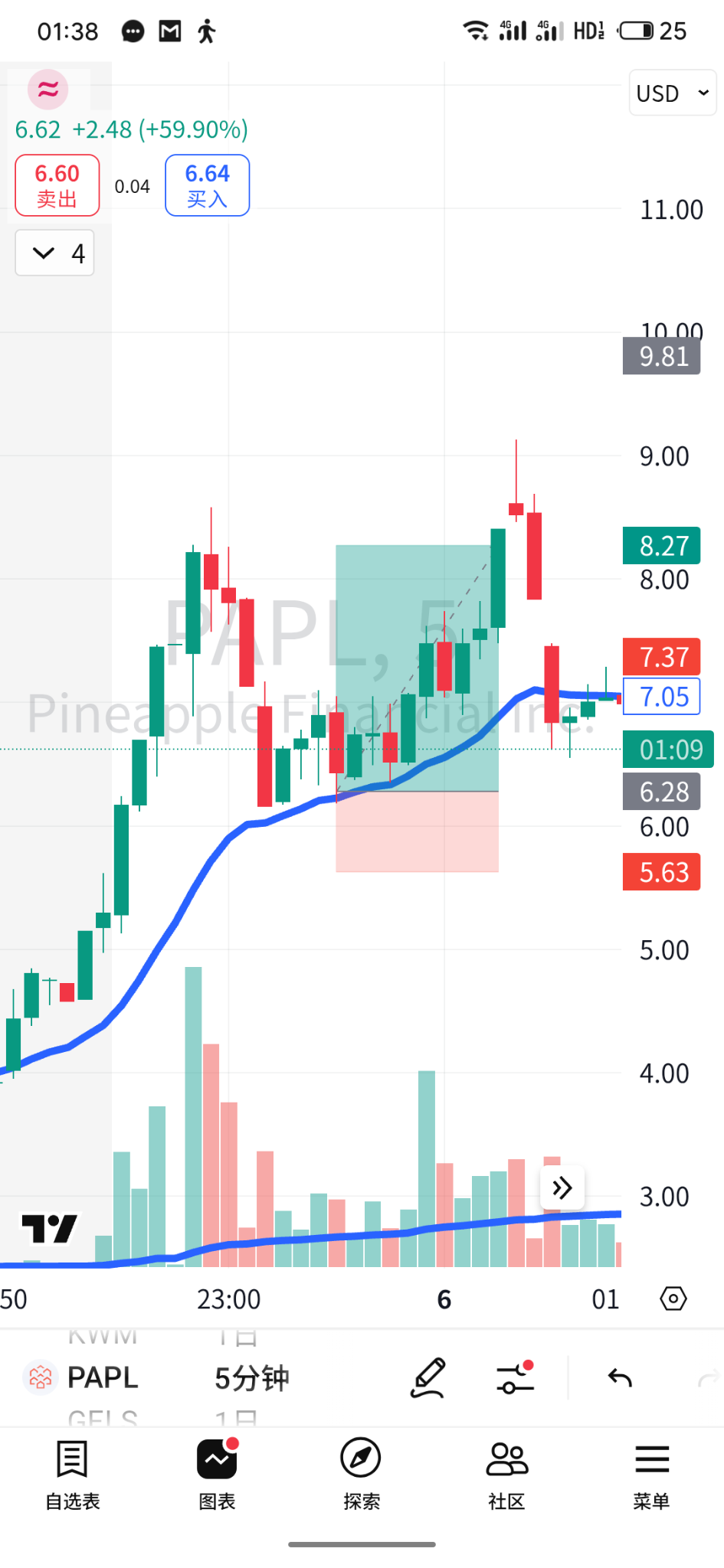Open indicators and chart settings sliders
This screenshot has height=1568, width=724.
tap(515, 1378)
